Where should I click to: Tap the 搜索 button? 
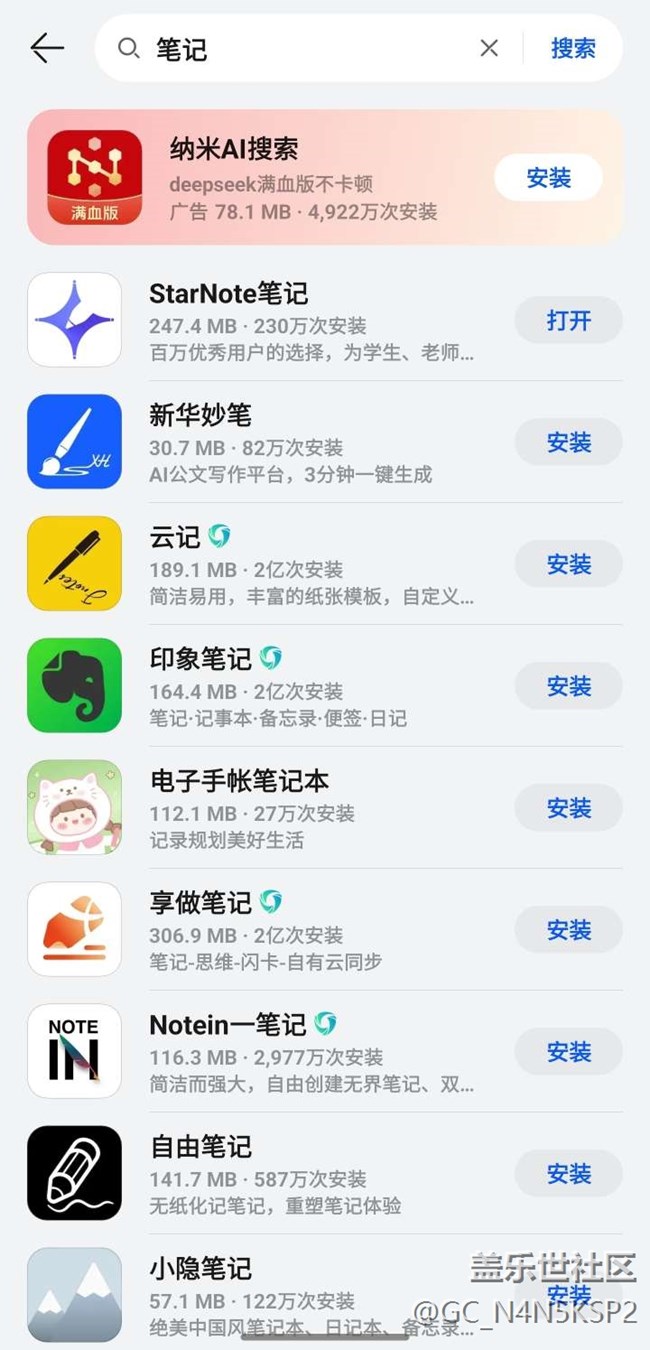(x=573, y=48)
